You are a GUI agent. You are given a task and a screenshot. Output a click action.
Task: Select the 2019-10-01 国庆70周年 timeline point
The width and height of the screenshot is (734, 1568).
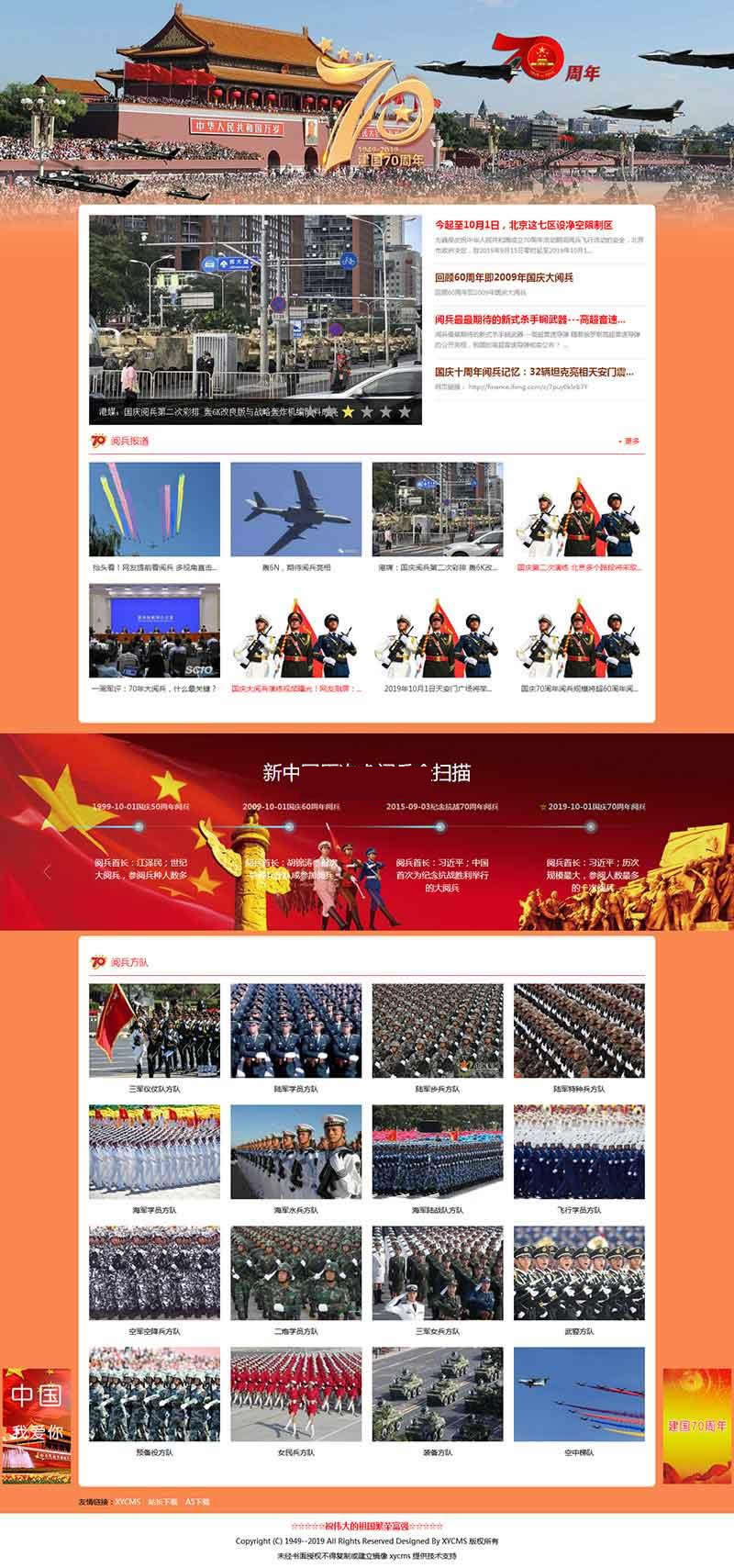592,827
